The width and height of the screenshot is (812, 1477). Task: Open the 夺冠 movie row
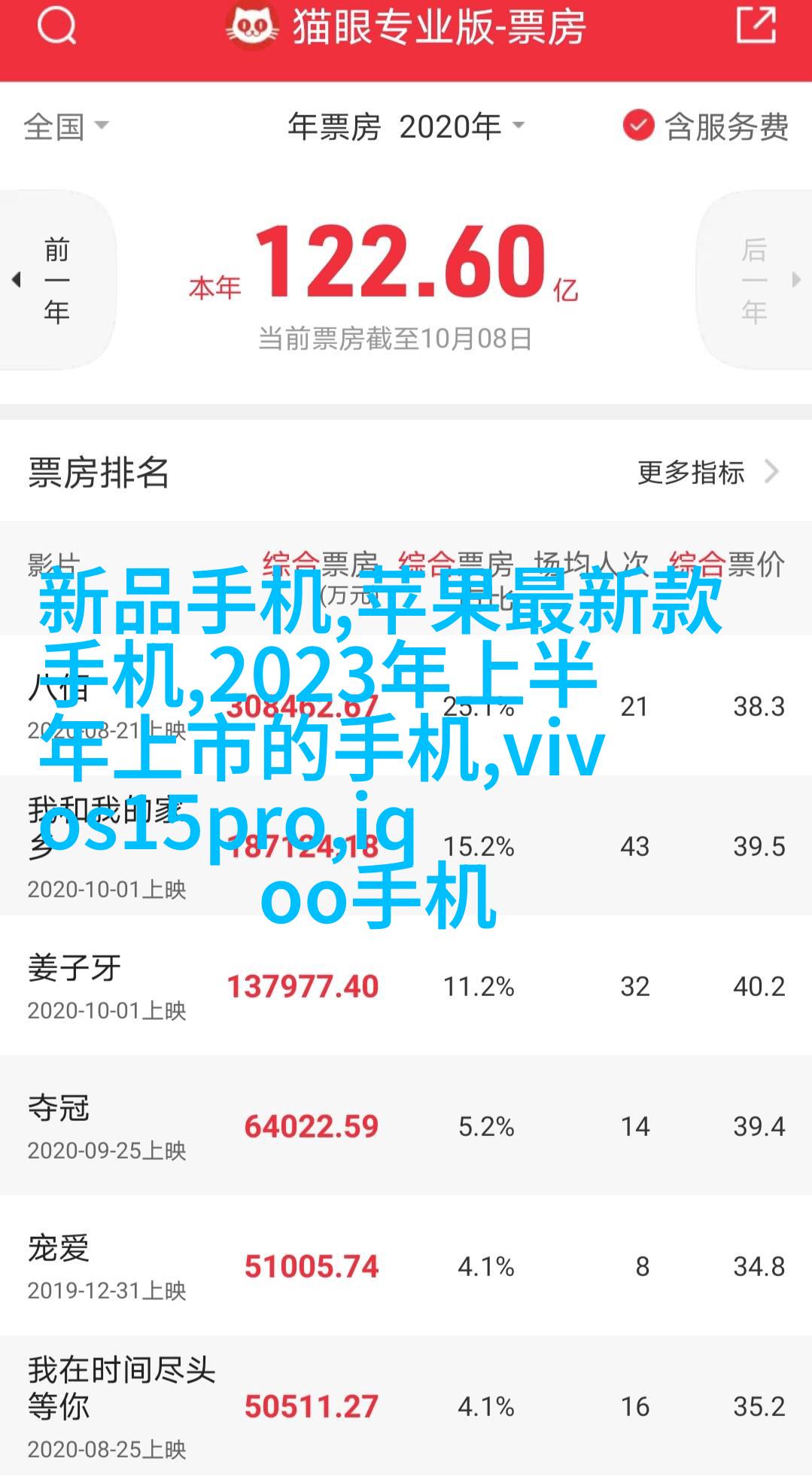click(x=406, y=1125)
